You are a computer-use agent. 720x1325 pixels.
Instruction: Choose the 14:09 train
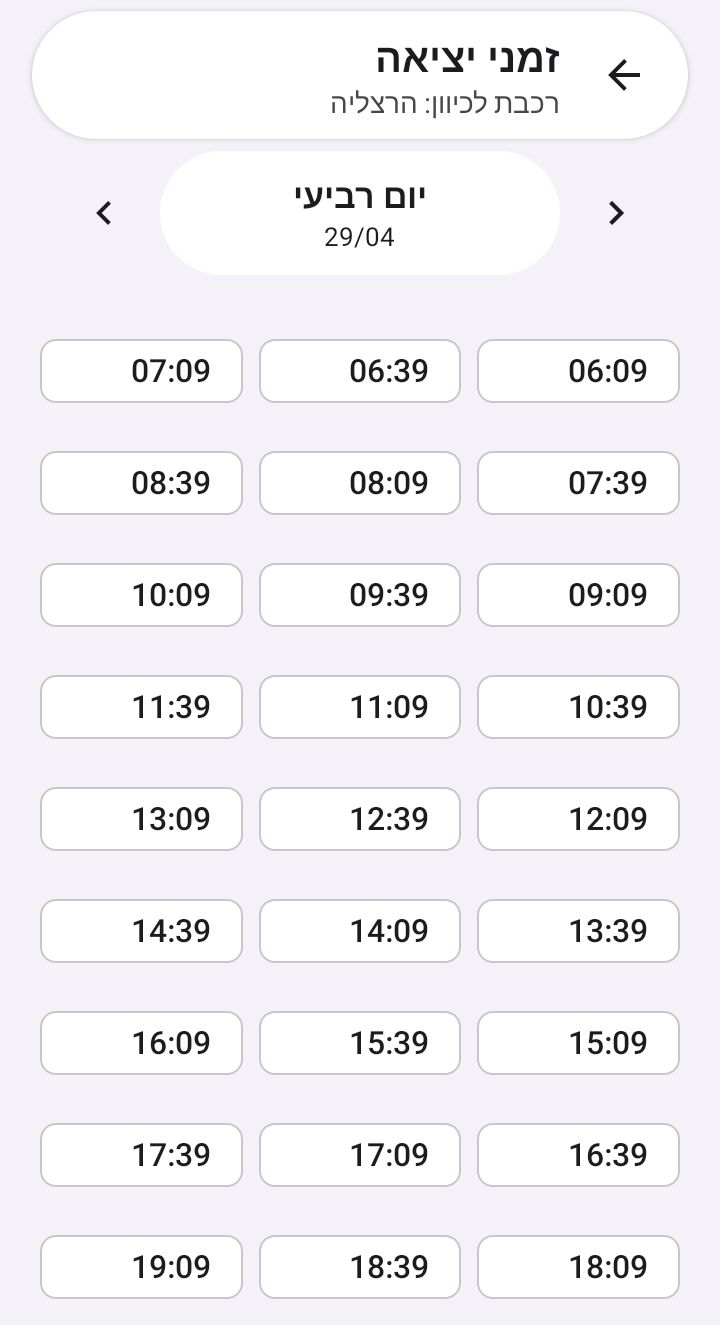(x=360, y=931)
